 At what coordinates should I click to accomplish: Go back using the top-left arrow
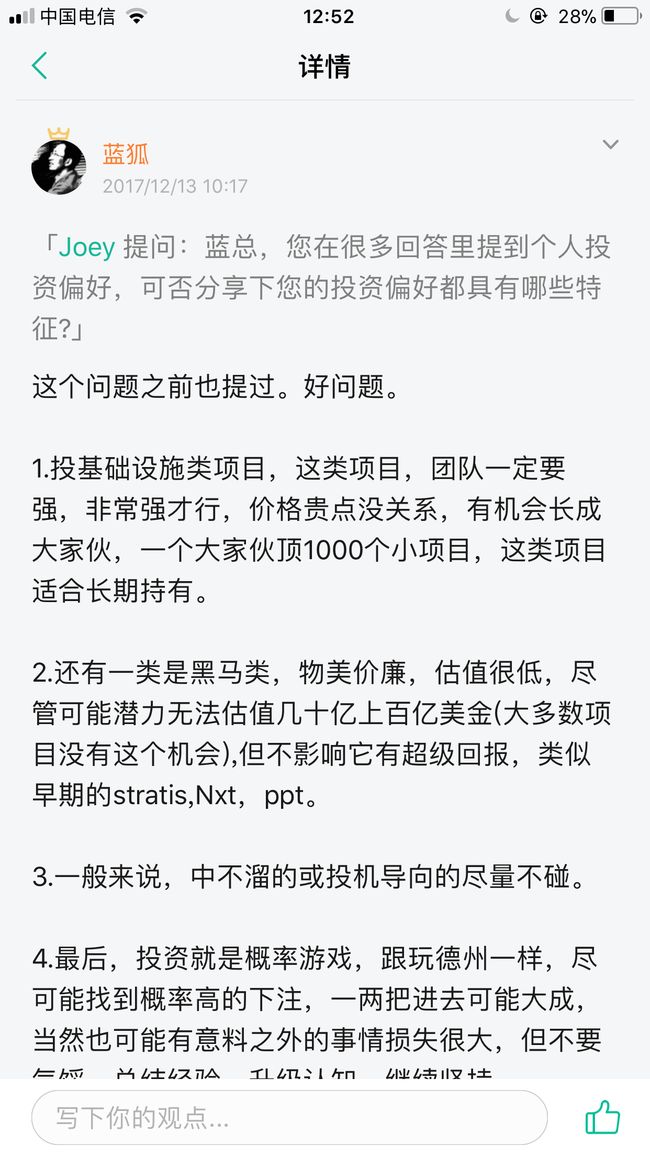pyautogui.click(x=40, y=66)
